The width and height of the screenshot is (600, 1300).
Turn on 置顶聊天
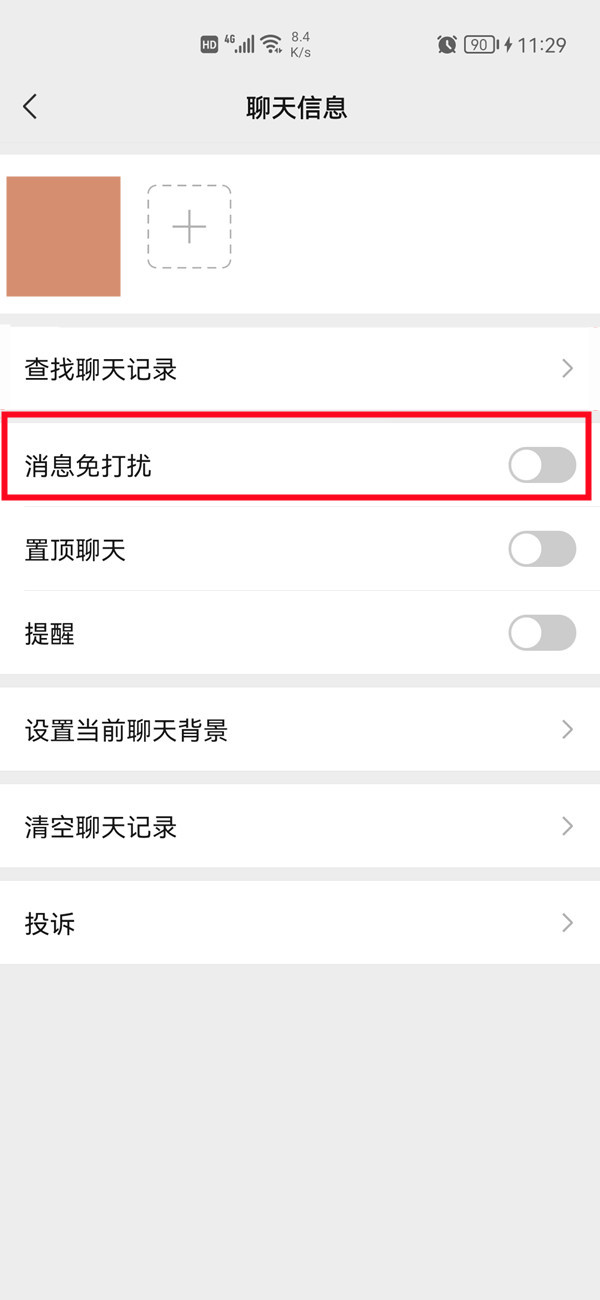[x=542, y=549]
